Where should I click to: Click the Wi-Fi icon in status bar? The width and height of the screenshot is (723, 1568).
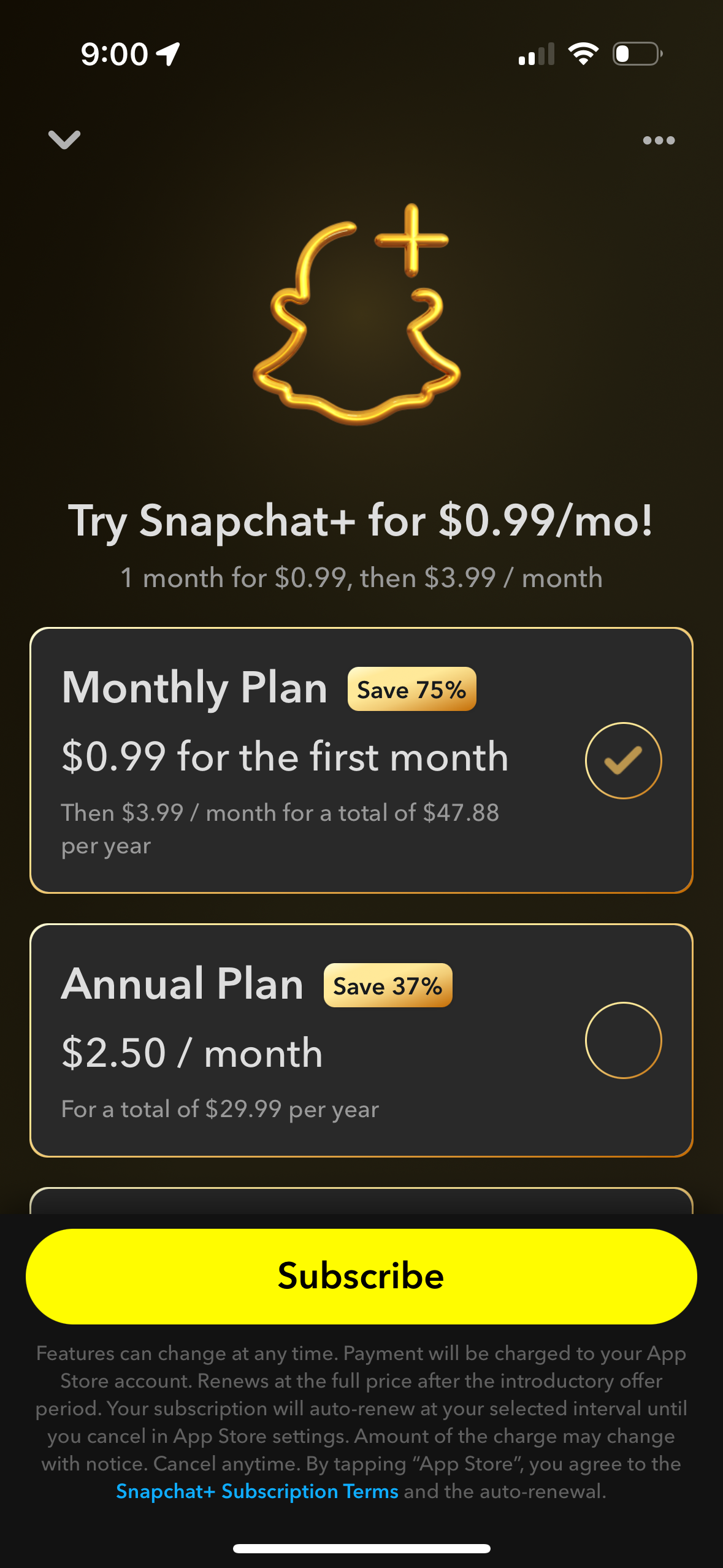click(x=584, y=54)
